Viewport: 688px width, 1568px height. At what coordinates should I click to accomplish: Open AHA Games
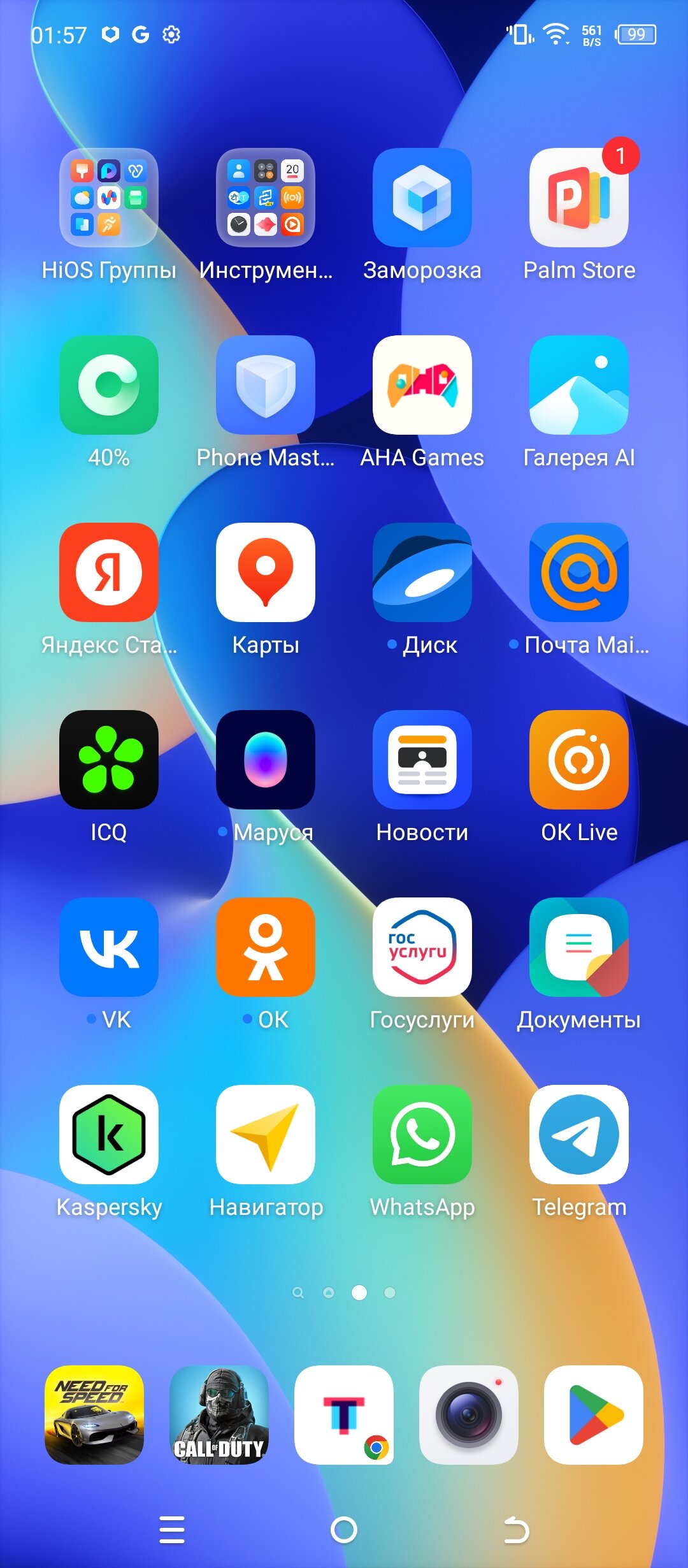pyautogui.click(x=422, y=385)
